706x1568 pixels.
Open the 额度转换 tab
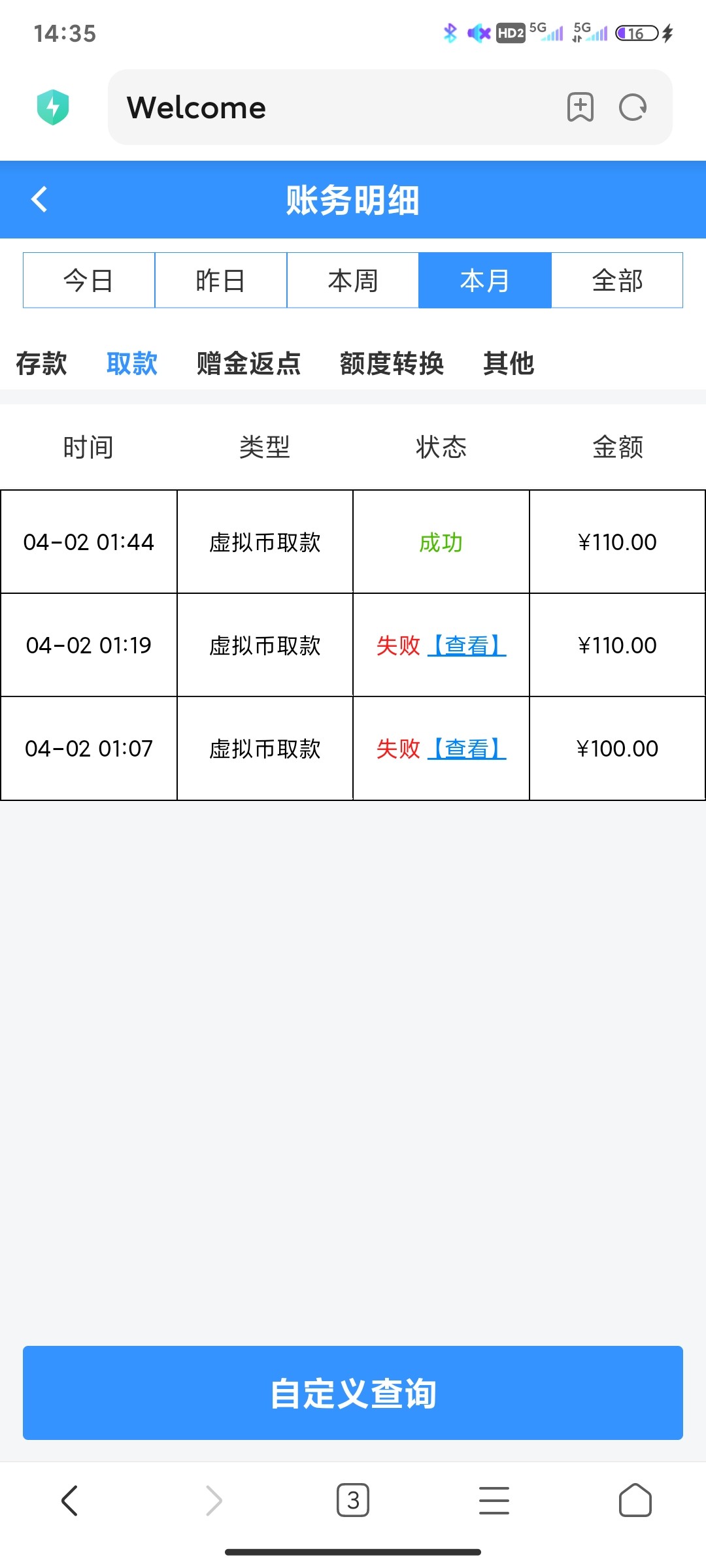pos(392,363)
